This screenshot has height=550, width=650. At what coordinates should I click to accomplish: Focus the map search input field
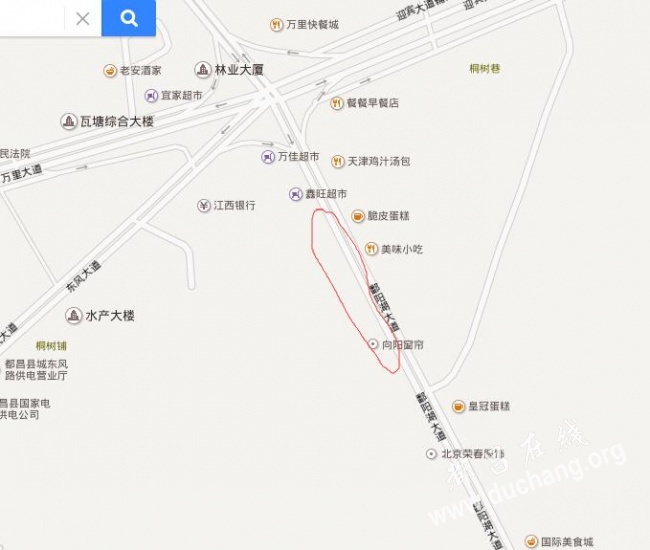pos(30,18)
